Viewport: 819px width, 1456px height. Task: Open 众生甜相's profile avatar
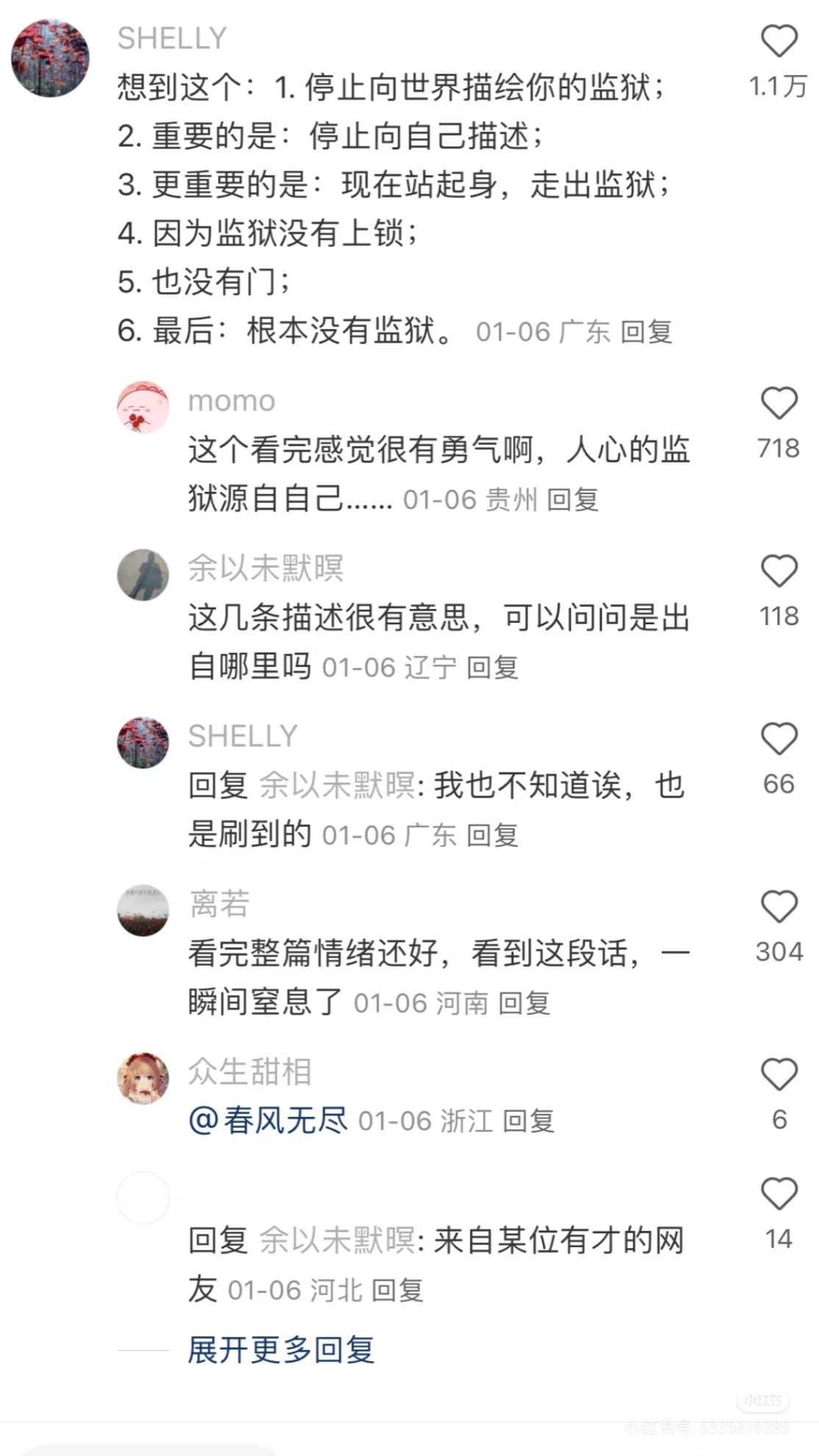143,1077
